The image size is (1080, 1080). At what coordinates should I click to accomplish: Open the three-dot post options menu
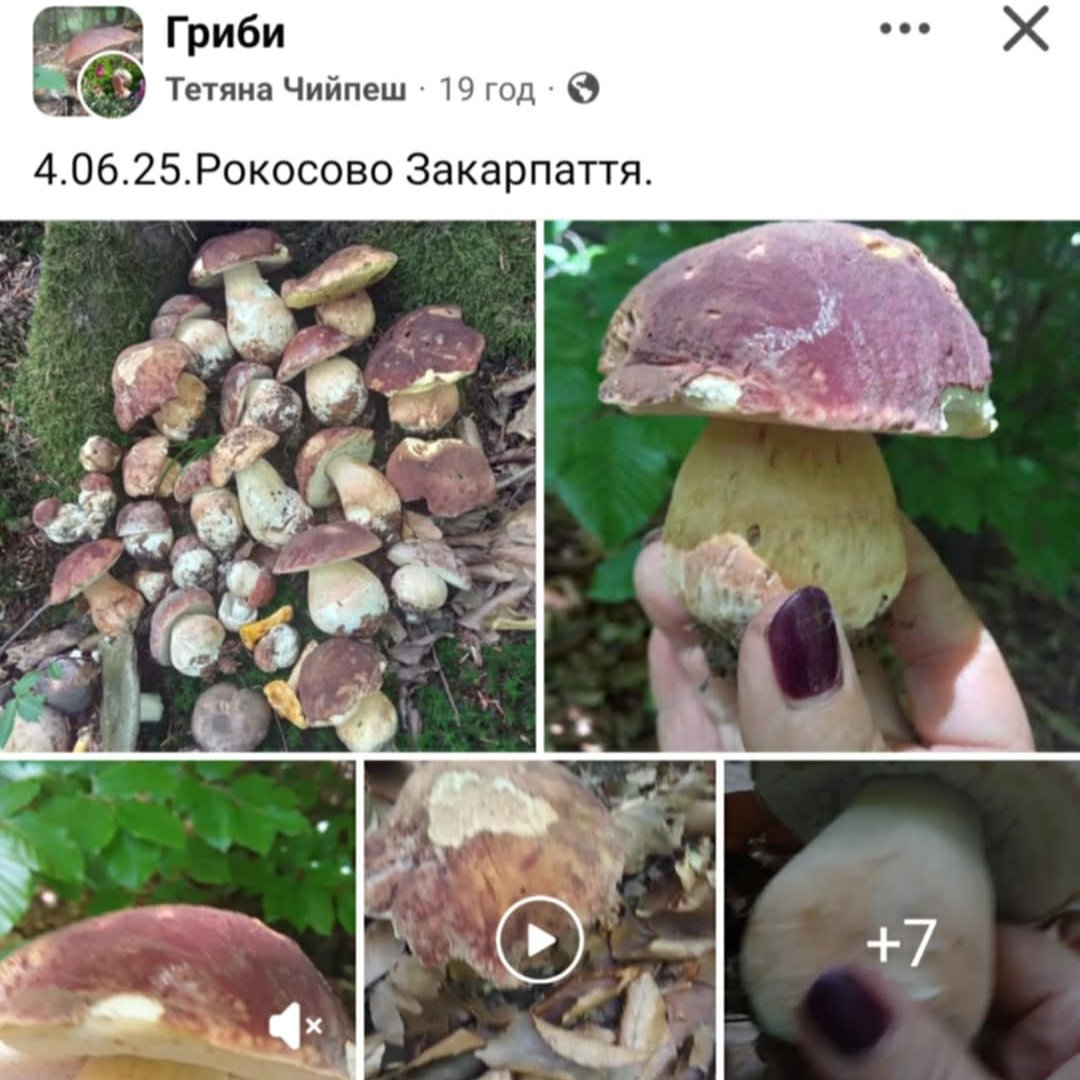904,30
